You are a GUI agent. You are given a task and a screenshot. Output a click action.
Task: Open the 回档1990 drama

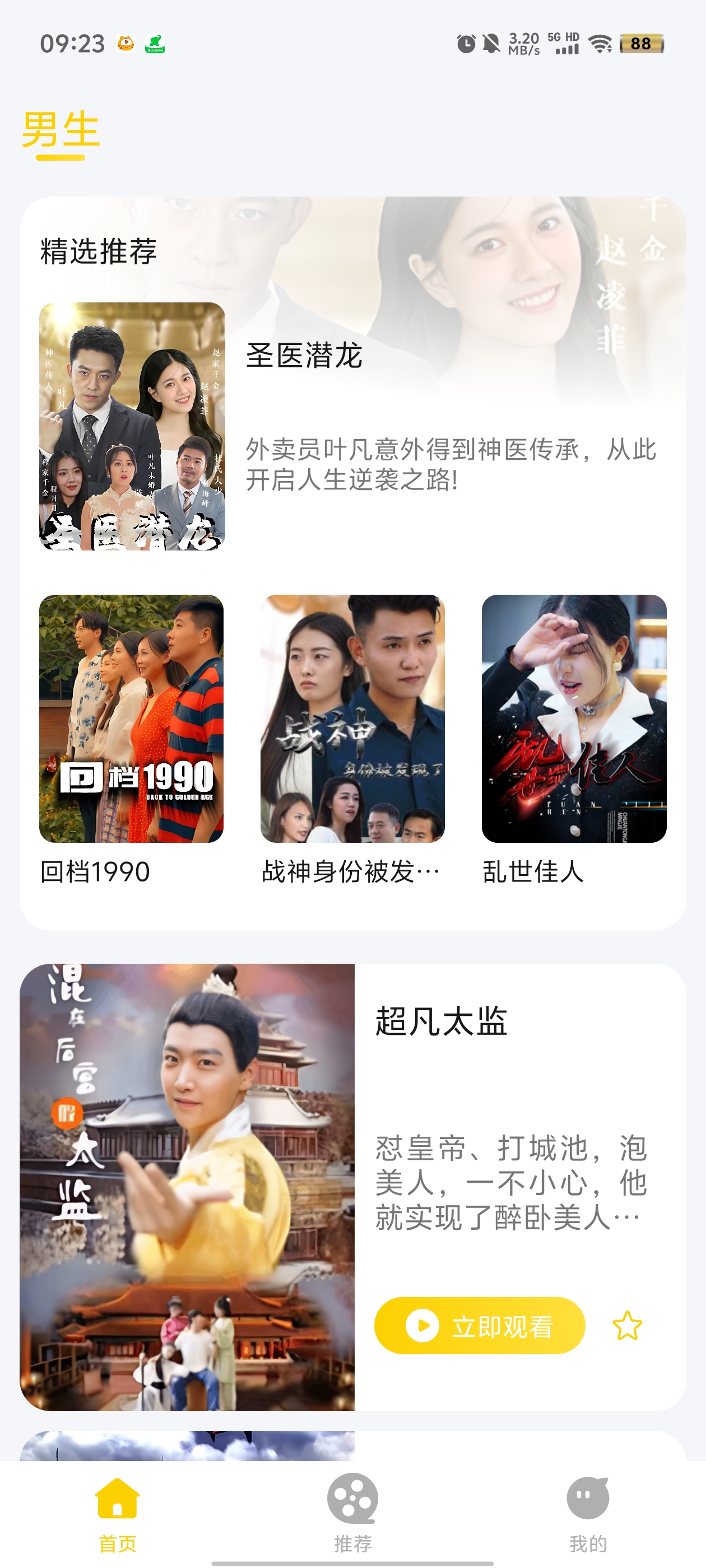[x=132, y=718]
